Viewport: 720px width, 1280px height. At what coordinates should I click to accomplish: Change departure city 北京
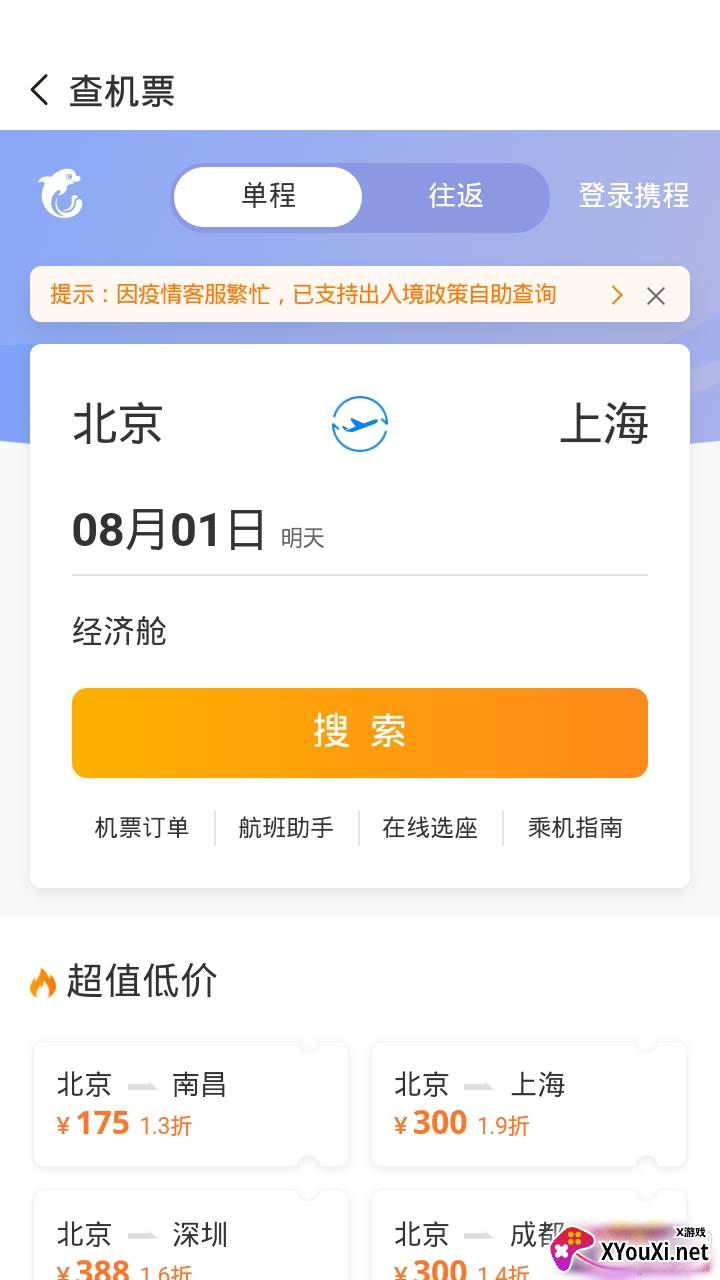(x=118, y=424)
